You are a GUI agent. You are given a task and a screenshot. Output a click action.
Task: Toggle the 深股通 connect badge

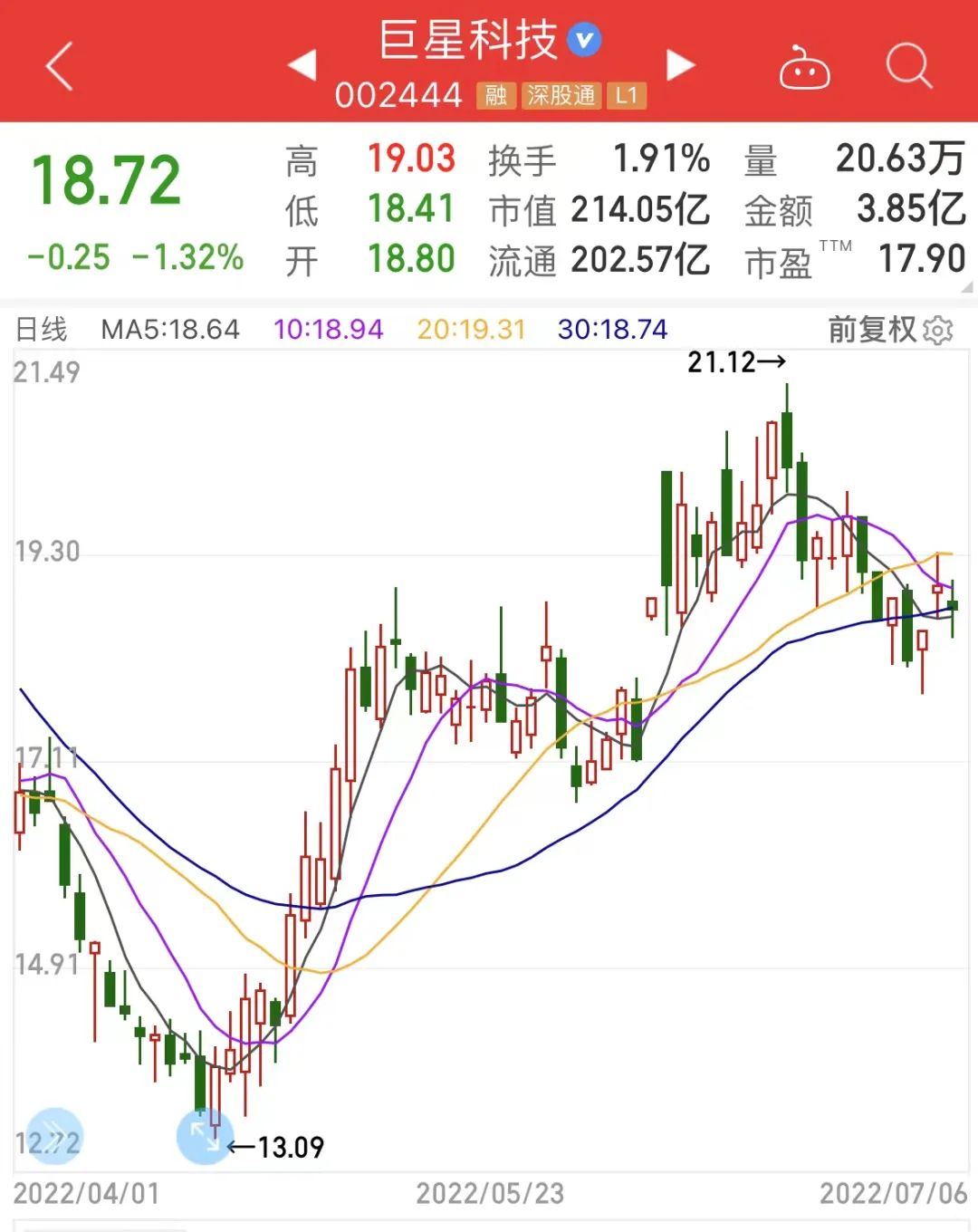coord(560,93)
